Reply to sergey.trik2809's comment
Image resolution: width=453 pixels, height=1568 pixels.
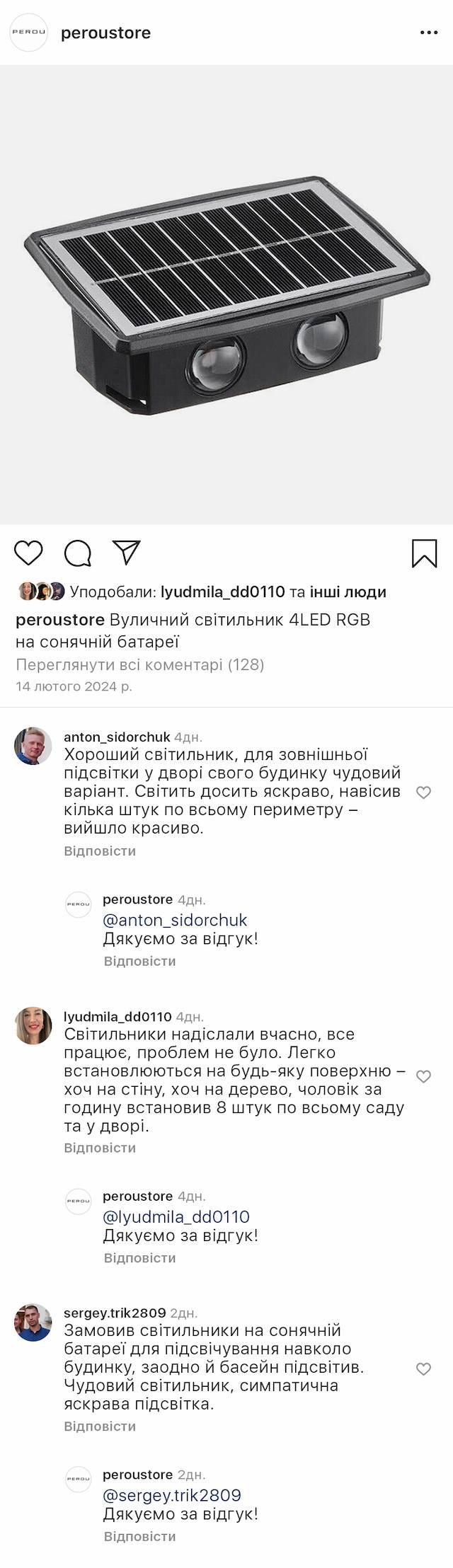100,1426
